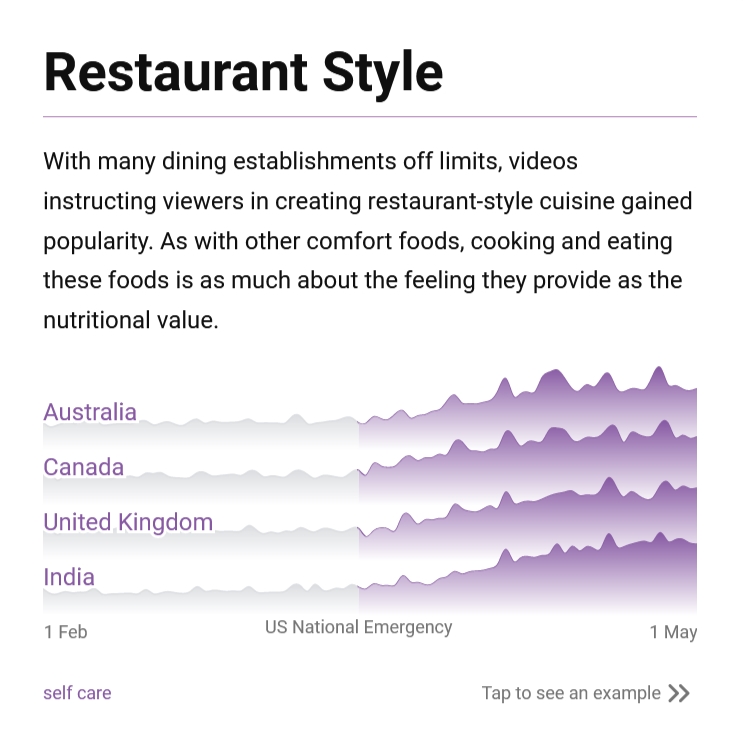
Task: Open the self care link
Action: (x=77, y=693)
